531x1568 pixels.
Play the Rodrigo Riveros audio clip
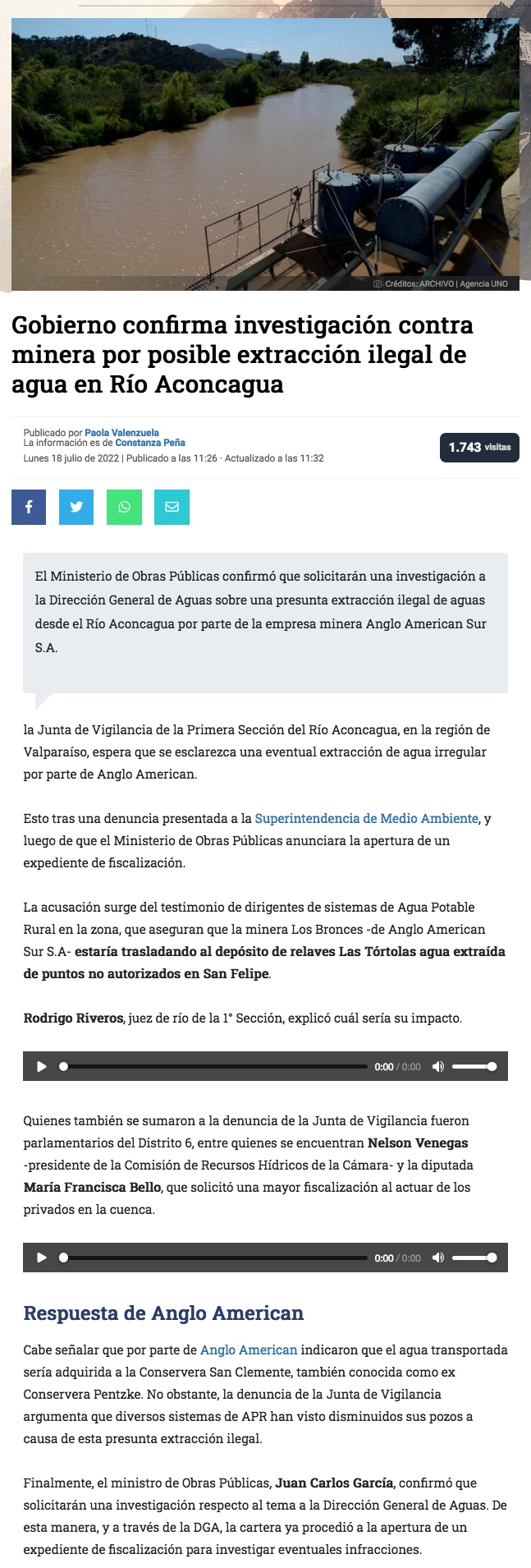42,1067
